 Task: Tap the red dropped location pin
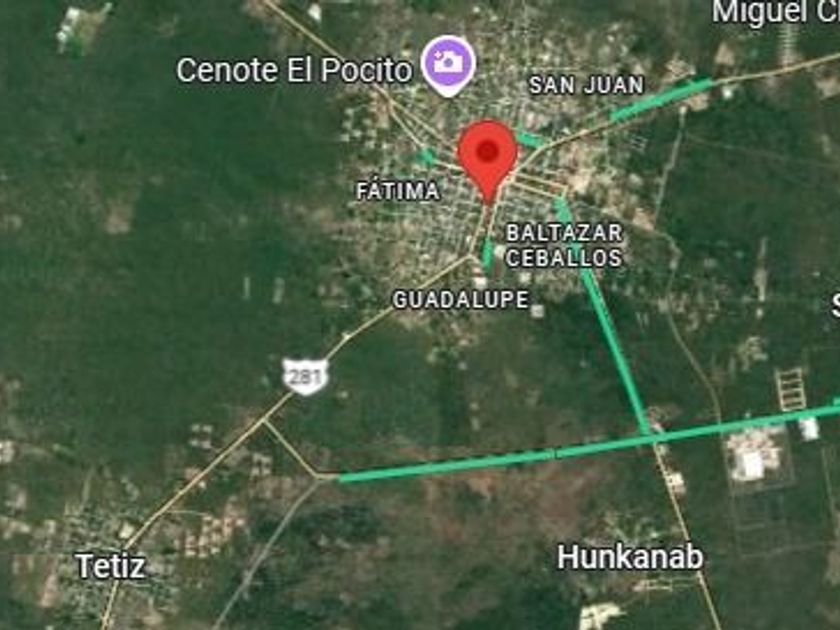pyautogui.click(x=487, y=161)
